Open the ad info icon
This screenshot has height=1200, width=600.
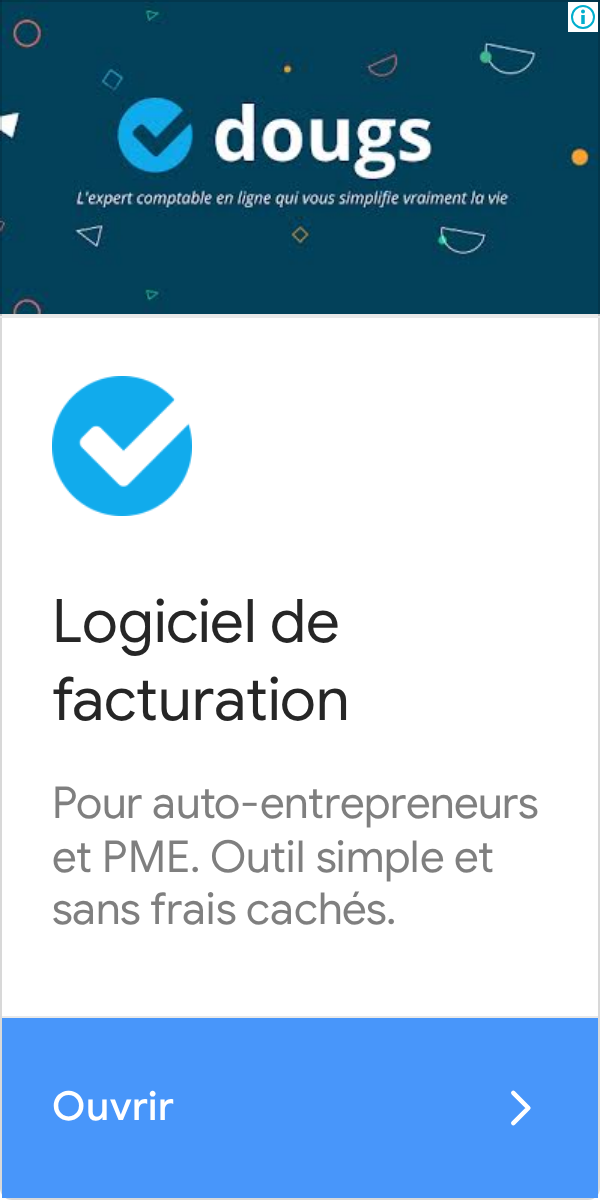pos(582,17)
